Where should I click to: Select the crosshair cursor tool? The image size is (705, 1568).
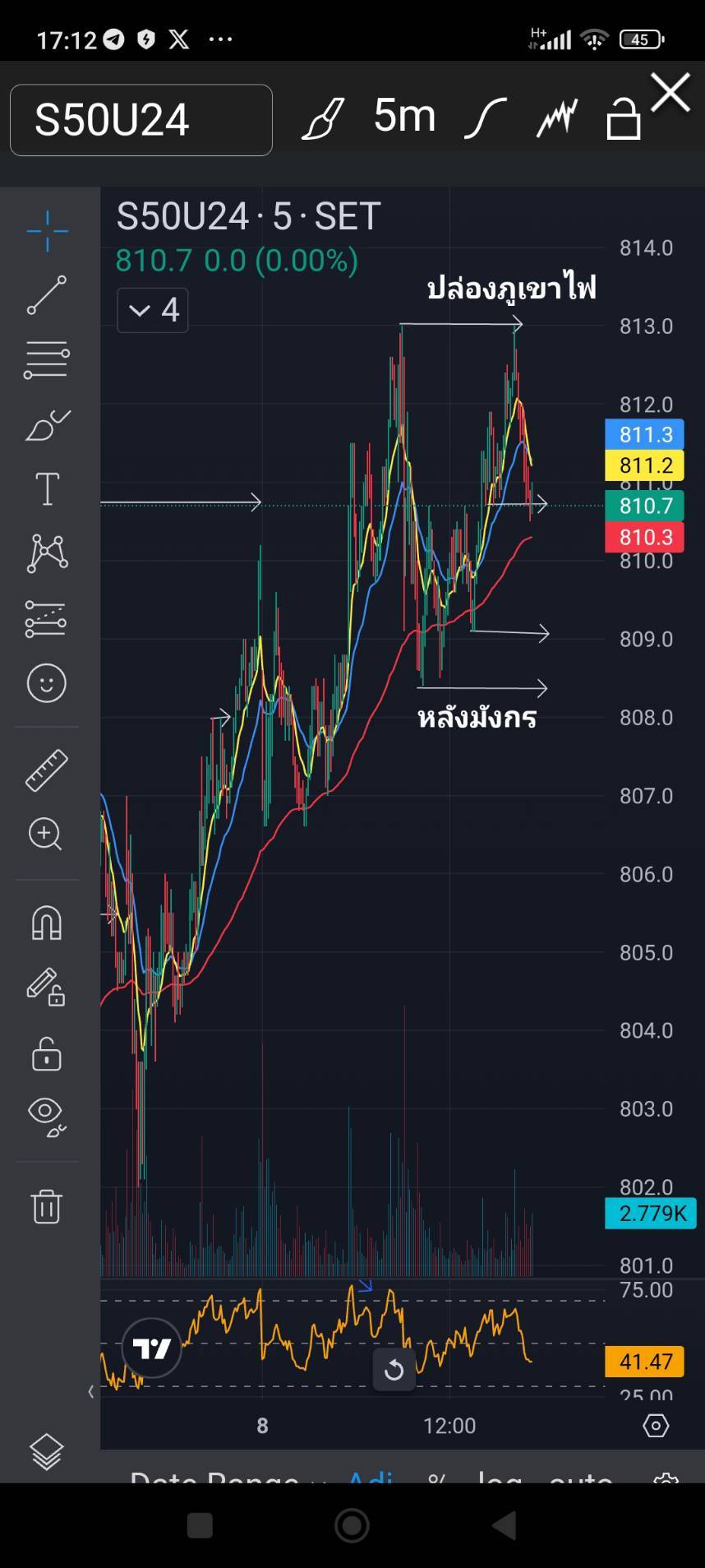pyautogui.click(x=47, y=231)
